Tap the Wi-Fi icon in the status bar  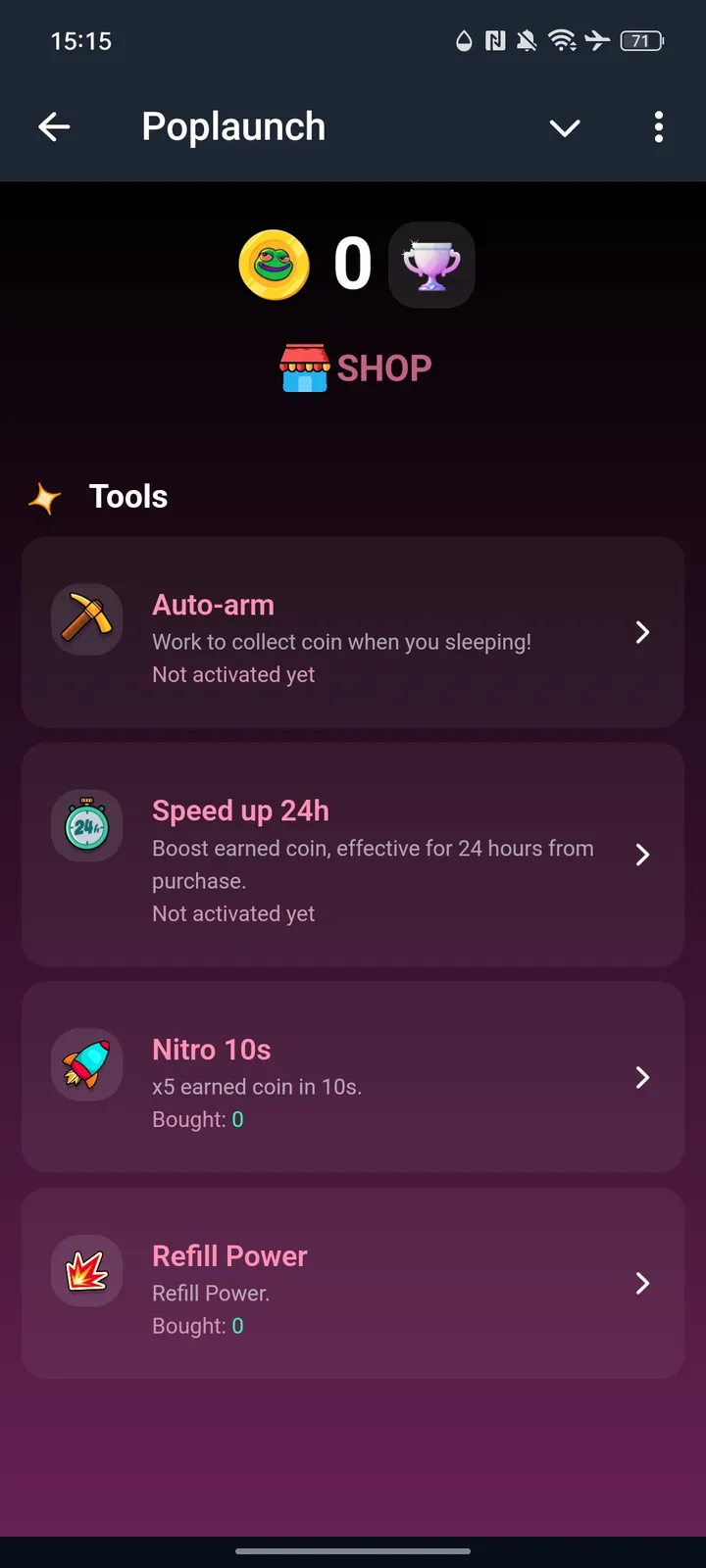tap(564, 40)
